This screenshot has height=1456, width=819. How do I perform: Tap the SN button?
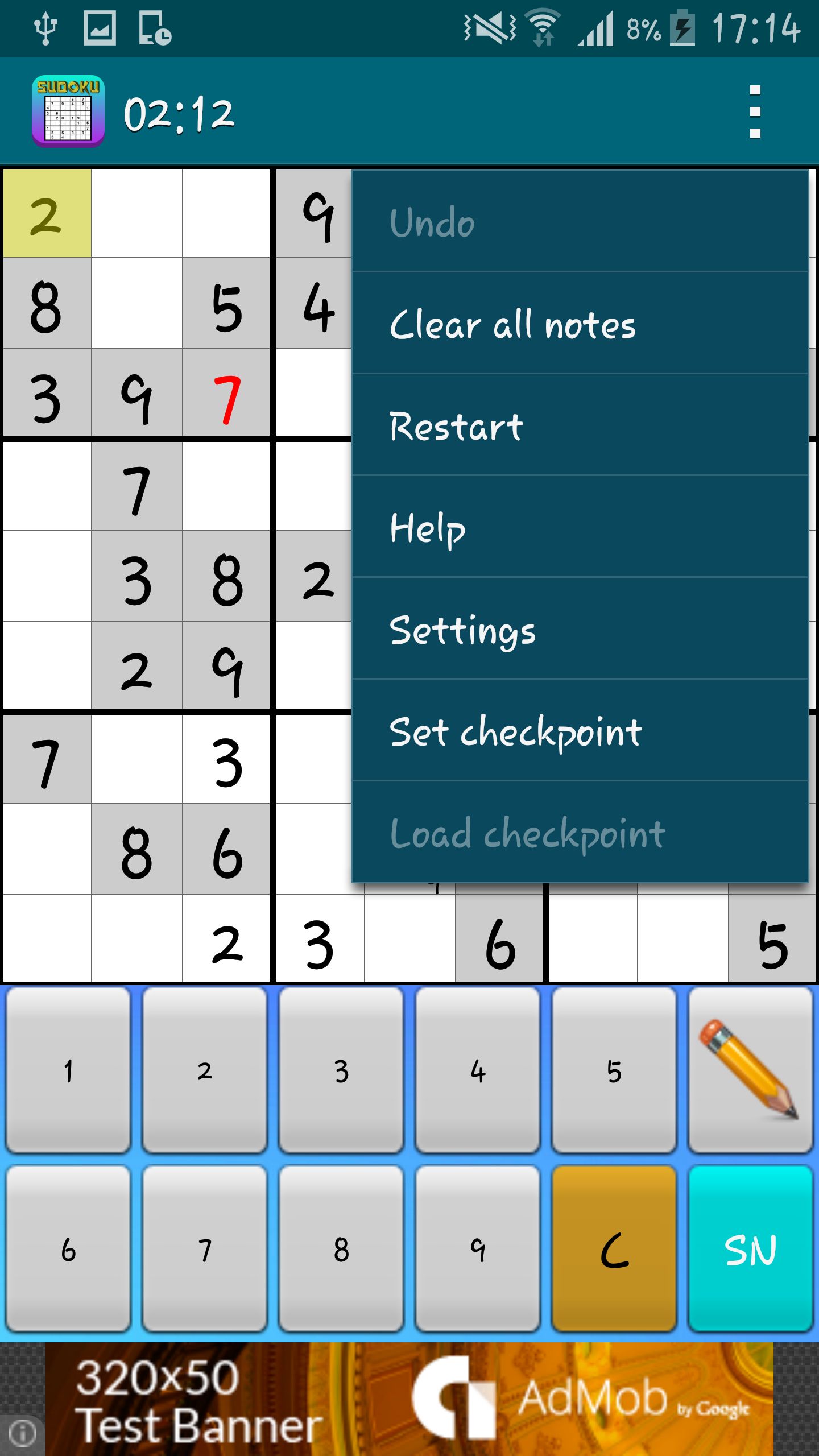(x=750, y=1249)
